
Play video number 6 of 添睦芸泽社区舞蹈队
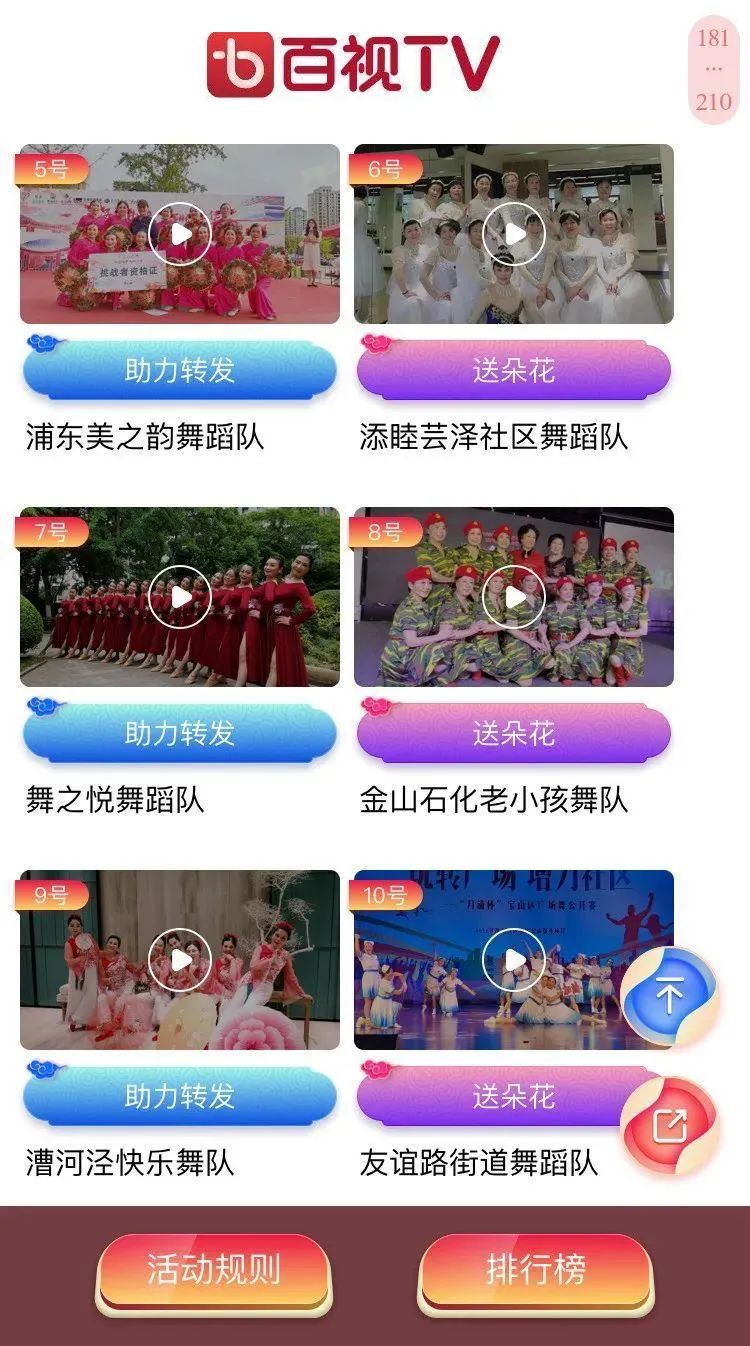(x=514, y=234)
